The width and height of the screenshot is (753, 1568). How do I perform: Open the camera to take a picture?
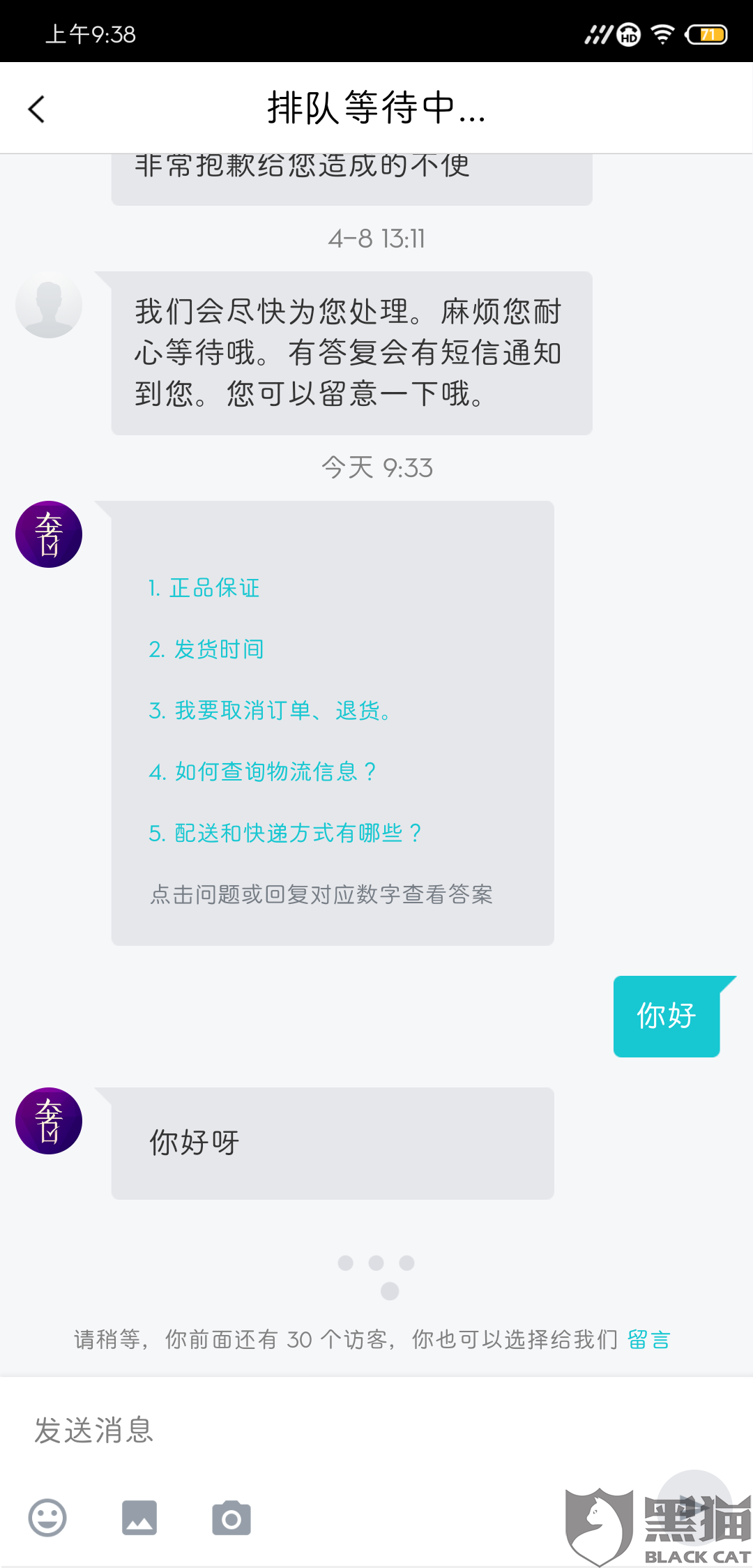pos(231,1518)
